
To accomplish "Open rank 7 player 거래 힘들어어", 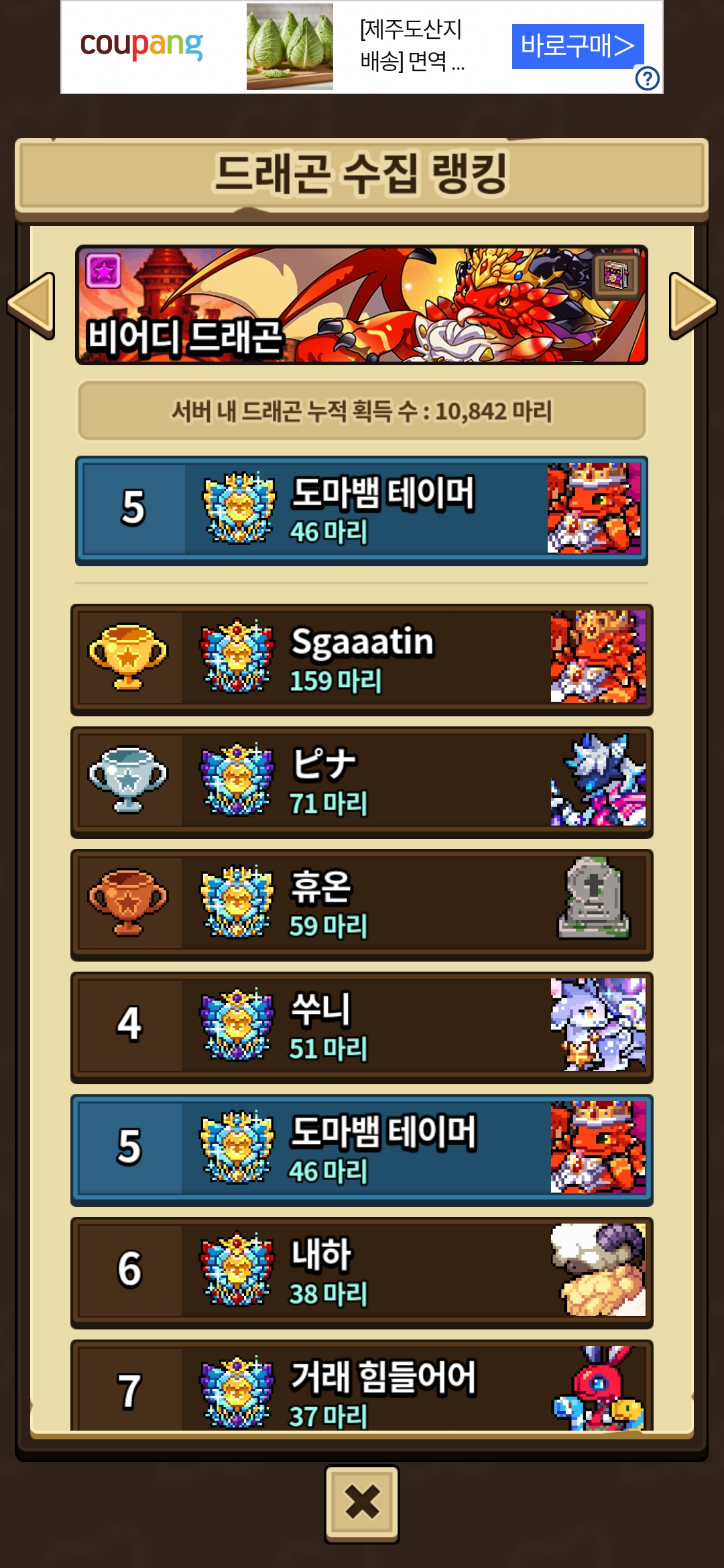I will coord(362,1388).
